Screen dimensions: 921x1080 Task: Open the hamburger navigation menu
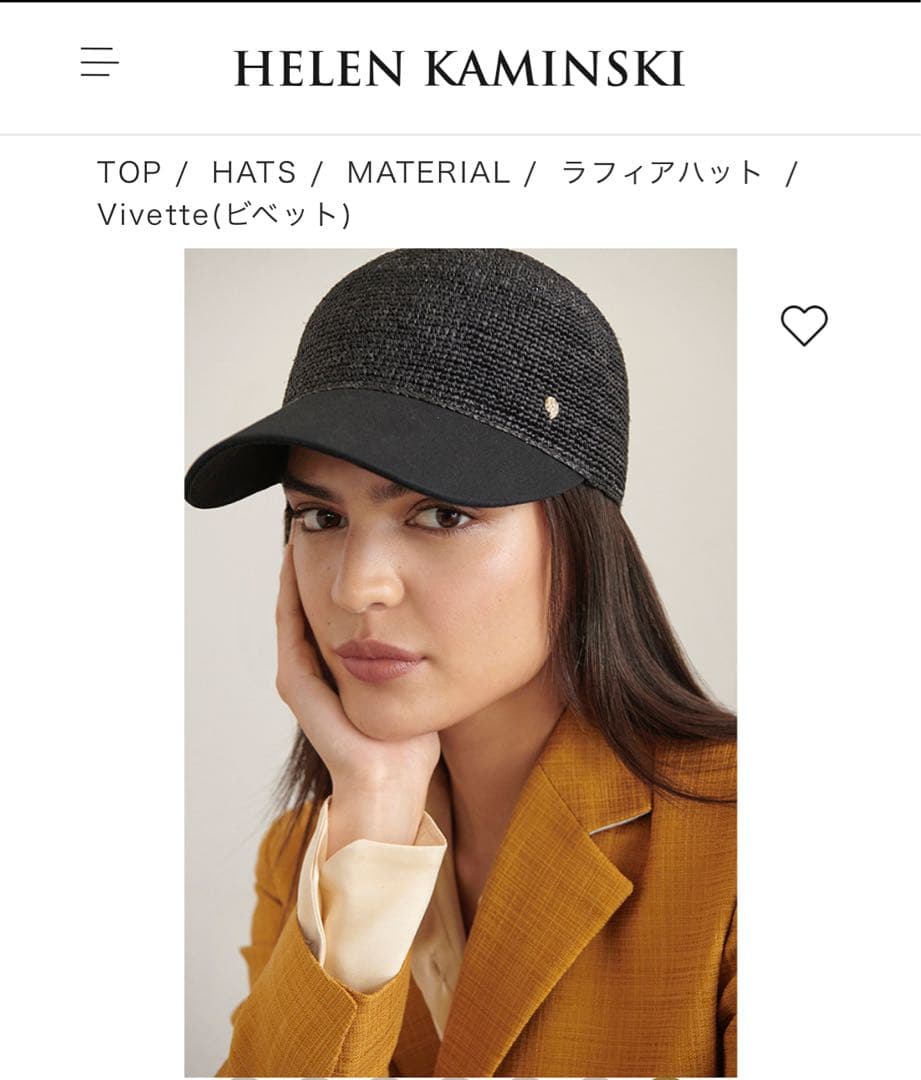[x=99, y=62]
